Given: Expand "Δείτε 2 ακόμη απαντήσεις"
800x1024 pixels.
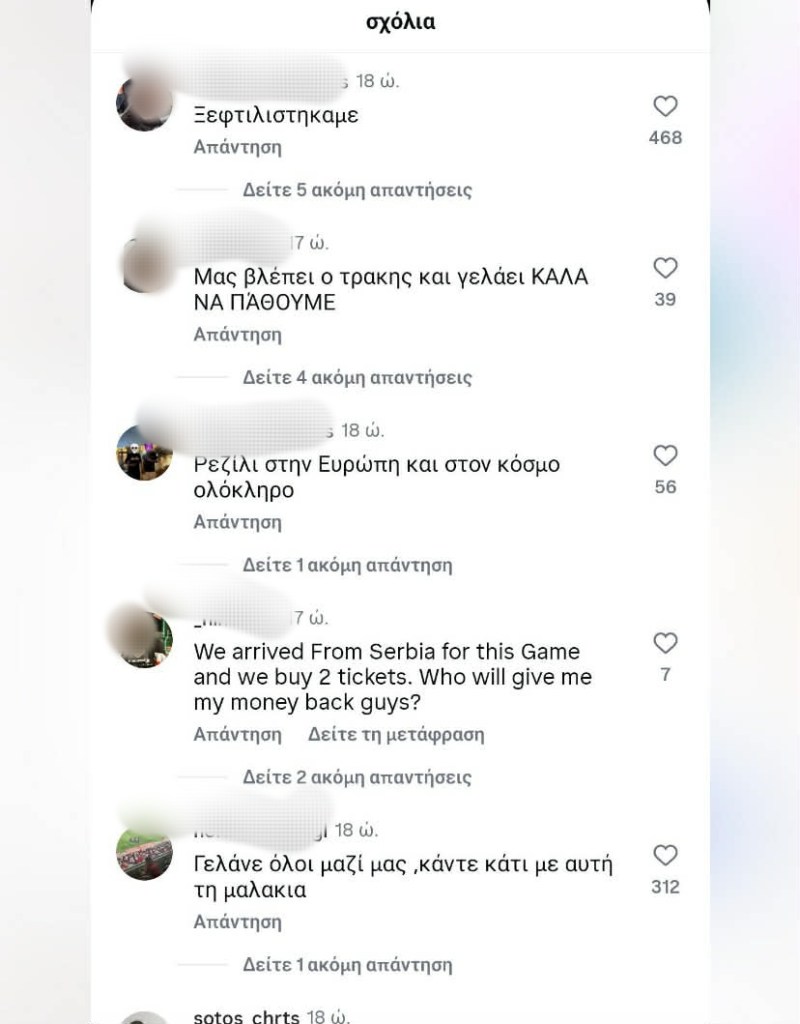Looking at the screenshot, I should click(357, 778).
